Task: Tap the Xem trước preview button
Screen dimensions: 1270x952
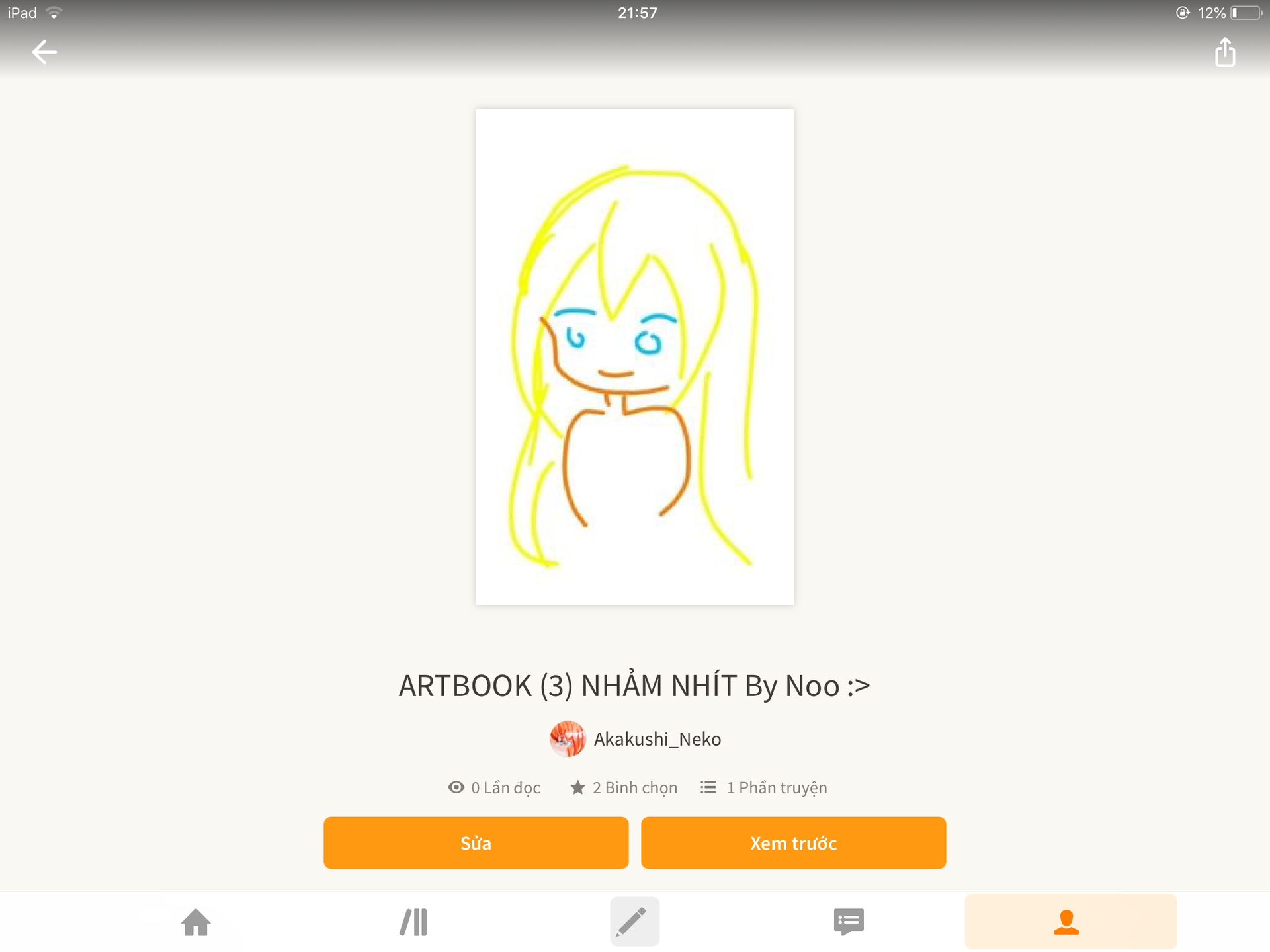Action: pos(793,843)
